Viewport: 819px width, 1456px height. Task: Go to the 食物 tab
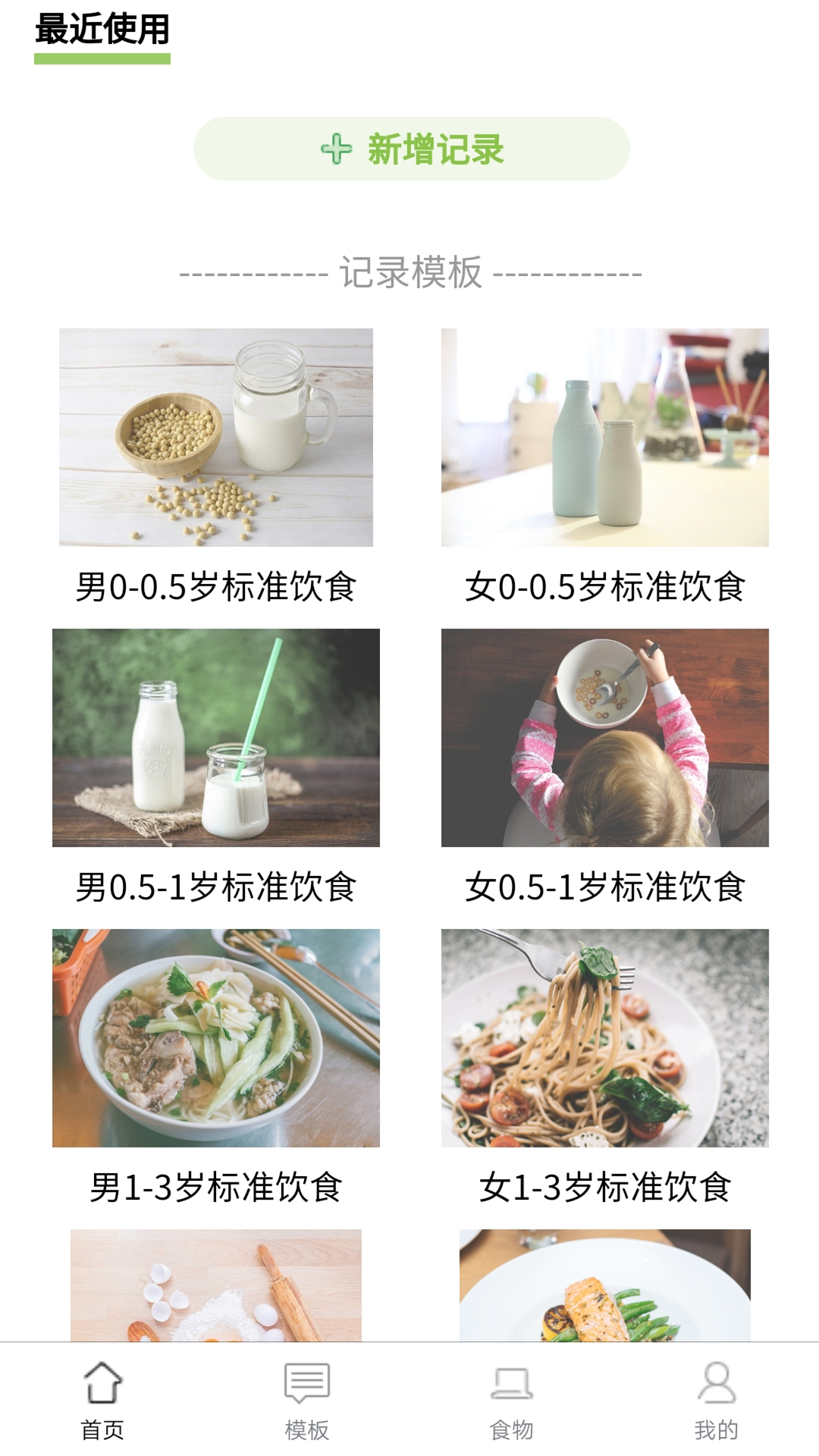coord(512,1401)
